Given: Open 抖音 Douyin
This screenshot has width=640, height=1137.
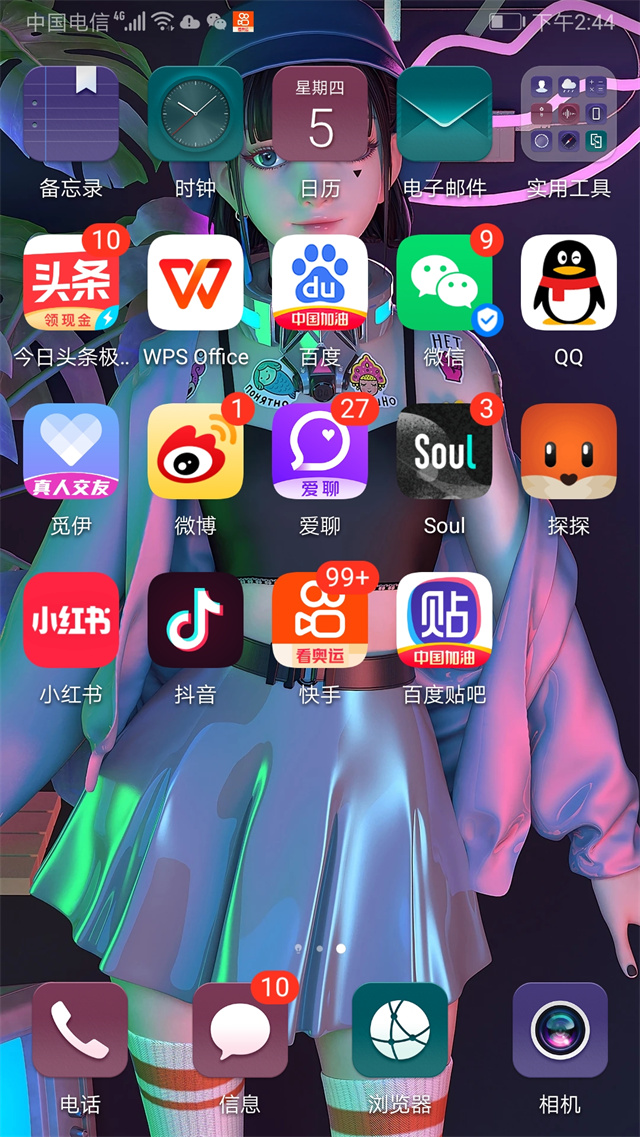Looking at the screenshot, I should [195, 620].
